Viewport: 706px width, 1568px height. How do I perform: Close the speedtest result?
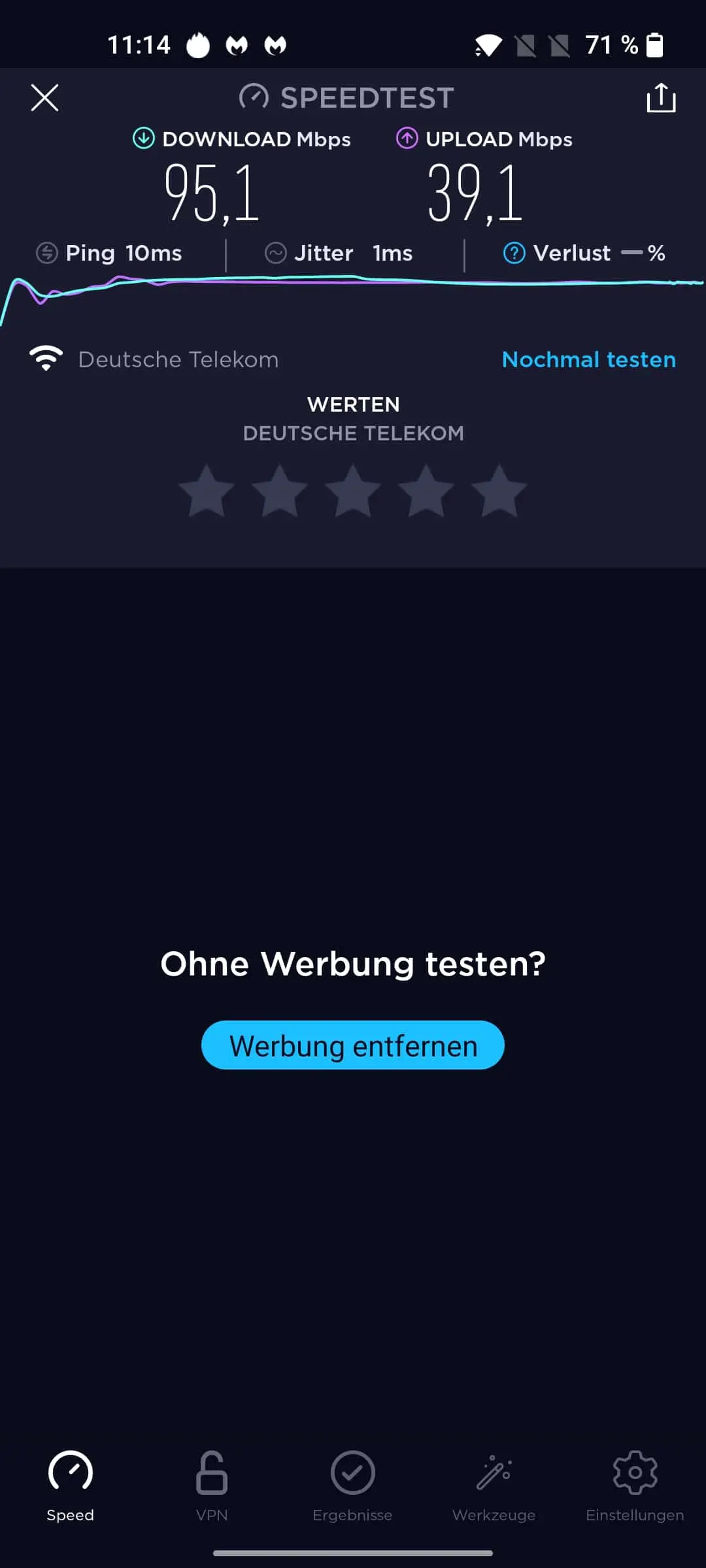click(44, 98)
